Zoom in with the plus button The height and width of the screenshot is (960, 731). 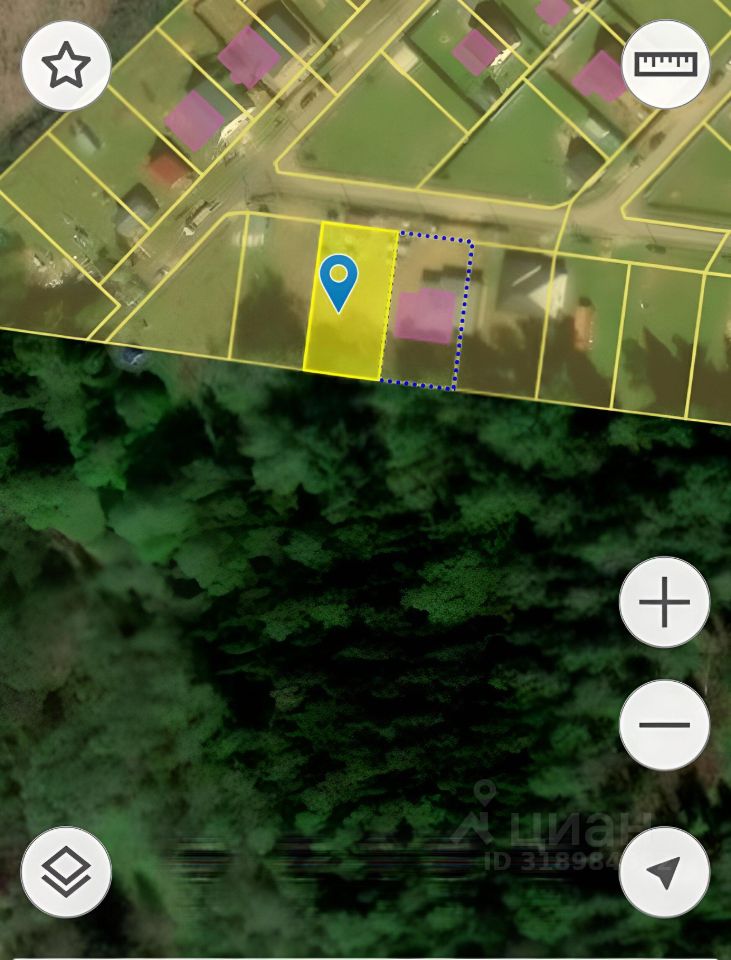pos(665,603)
